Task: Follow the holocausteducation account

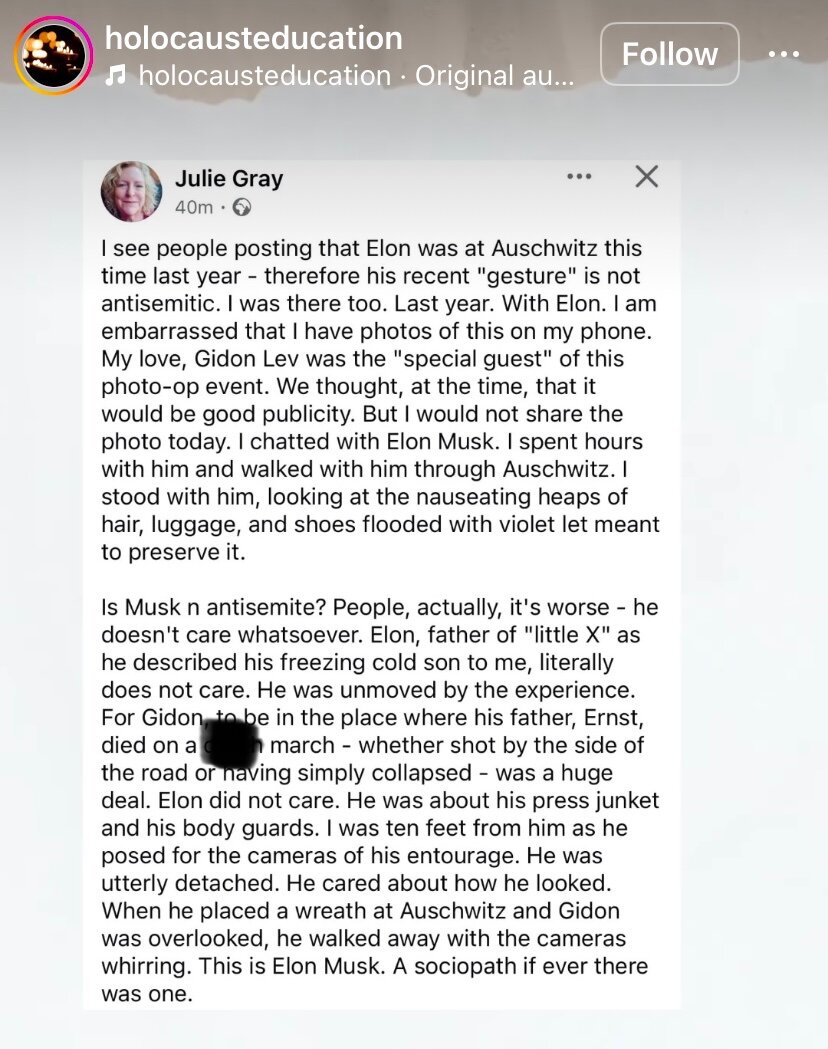Action: point(669,54)
